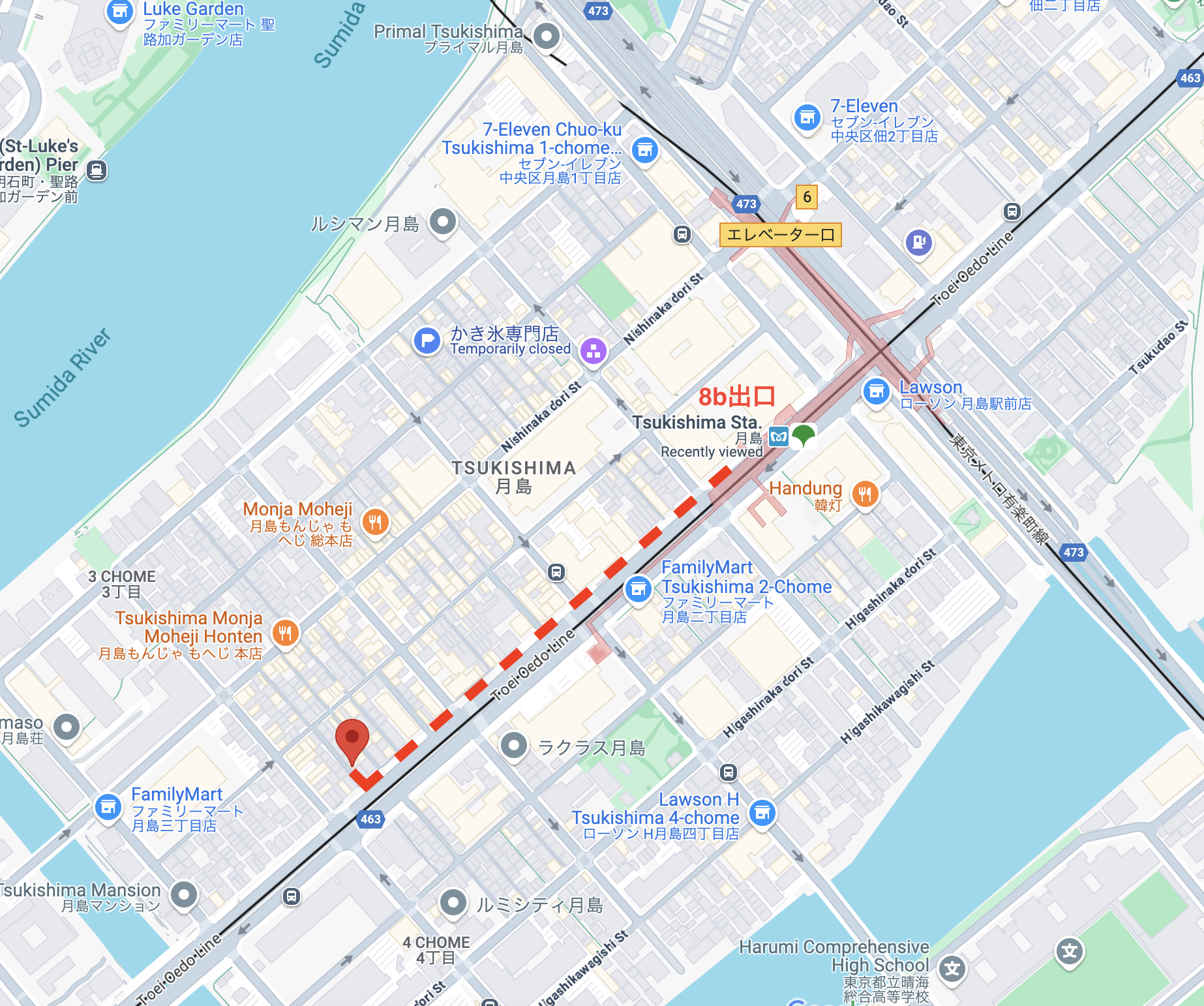Select the 7-Eleven 中央区佃2丁目店 pin

[x=807, y=117]
